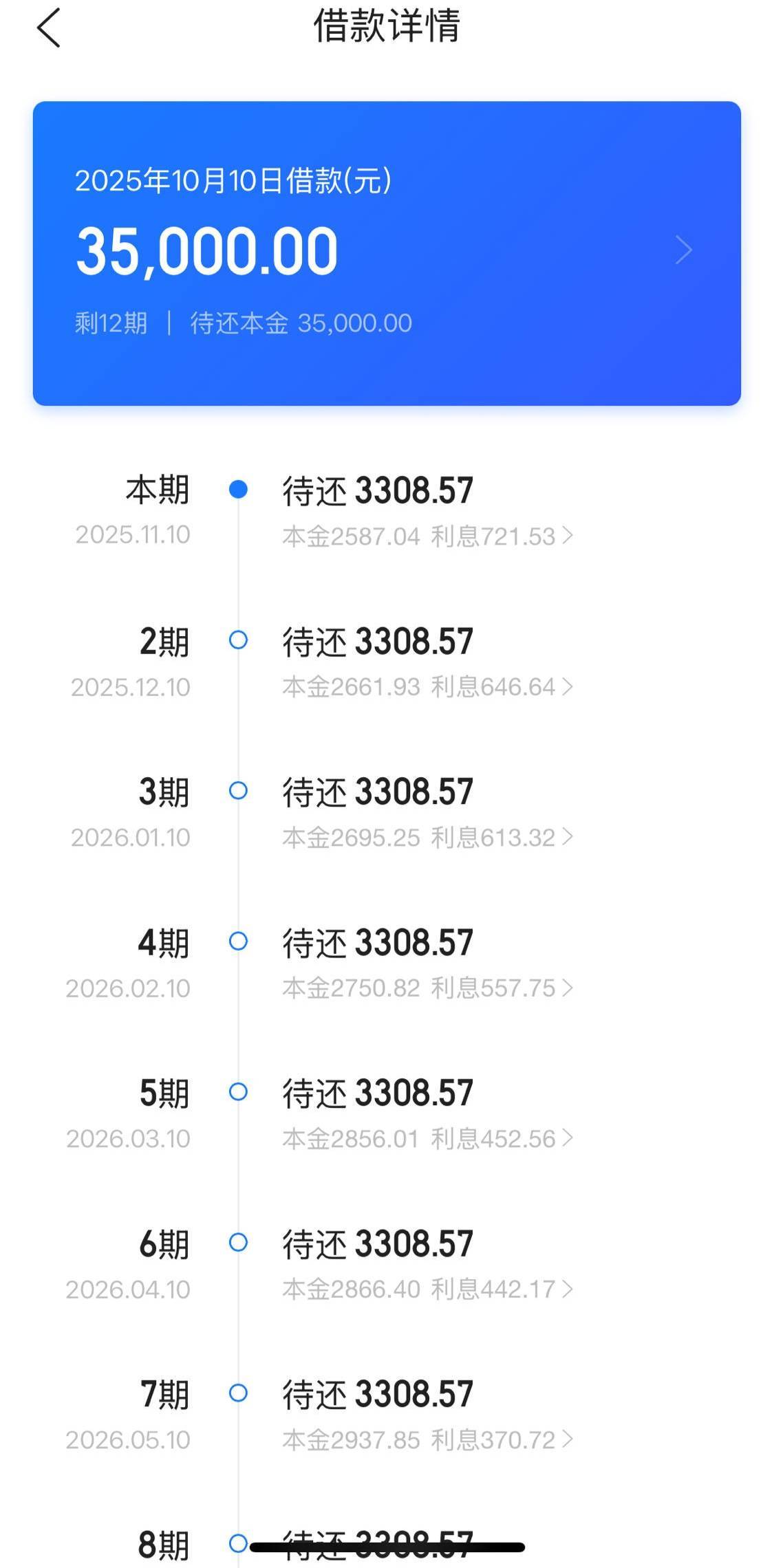Open the current period due 2025.11.10
Image resolution: width=774 pixels, height=1568 pixels.
click(x=427, y=512)
